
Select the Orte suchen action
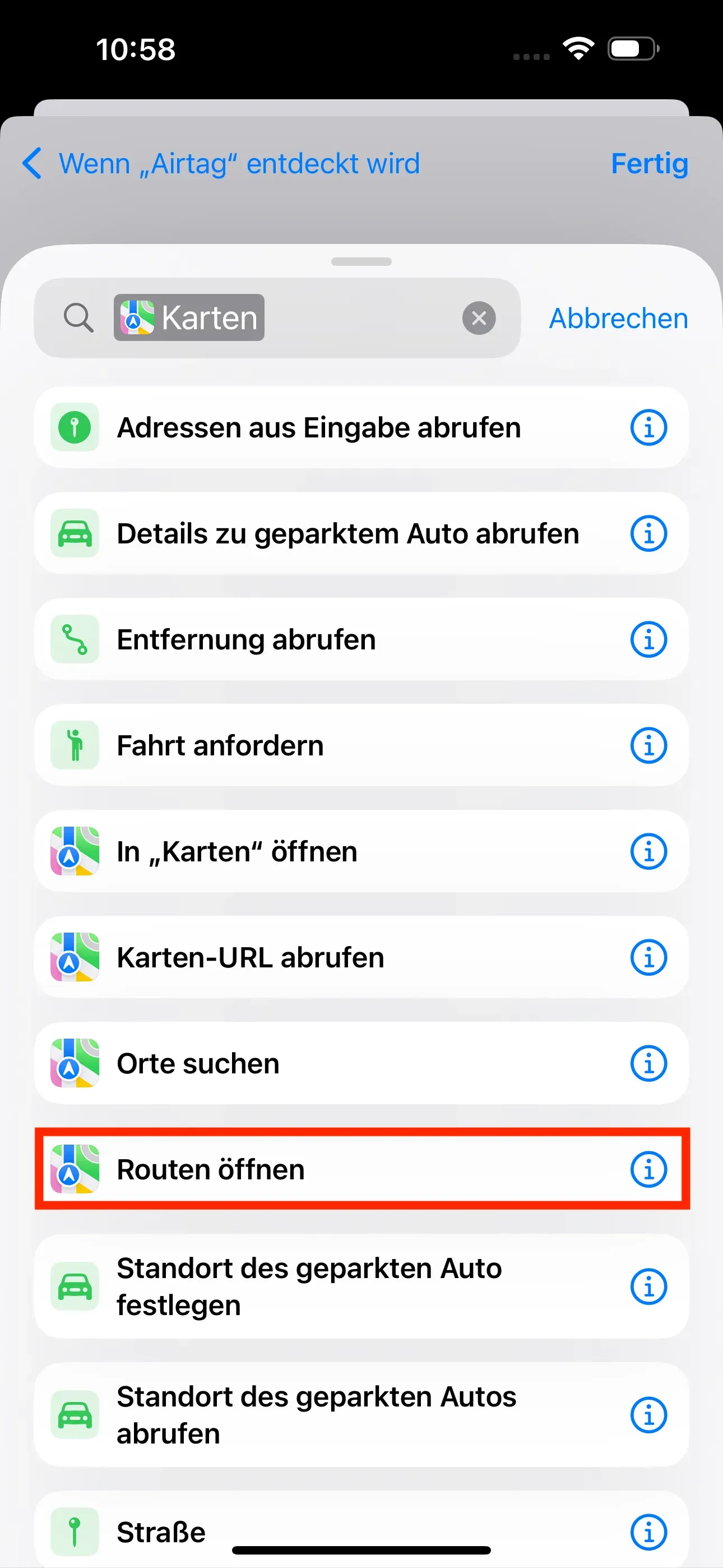tap(198, 1063)
